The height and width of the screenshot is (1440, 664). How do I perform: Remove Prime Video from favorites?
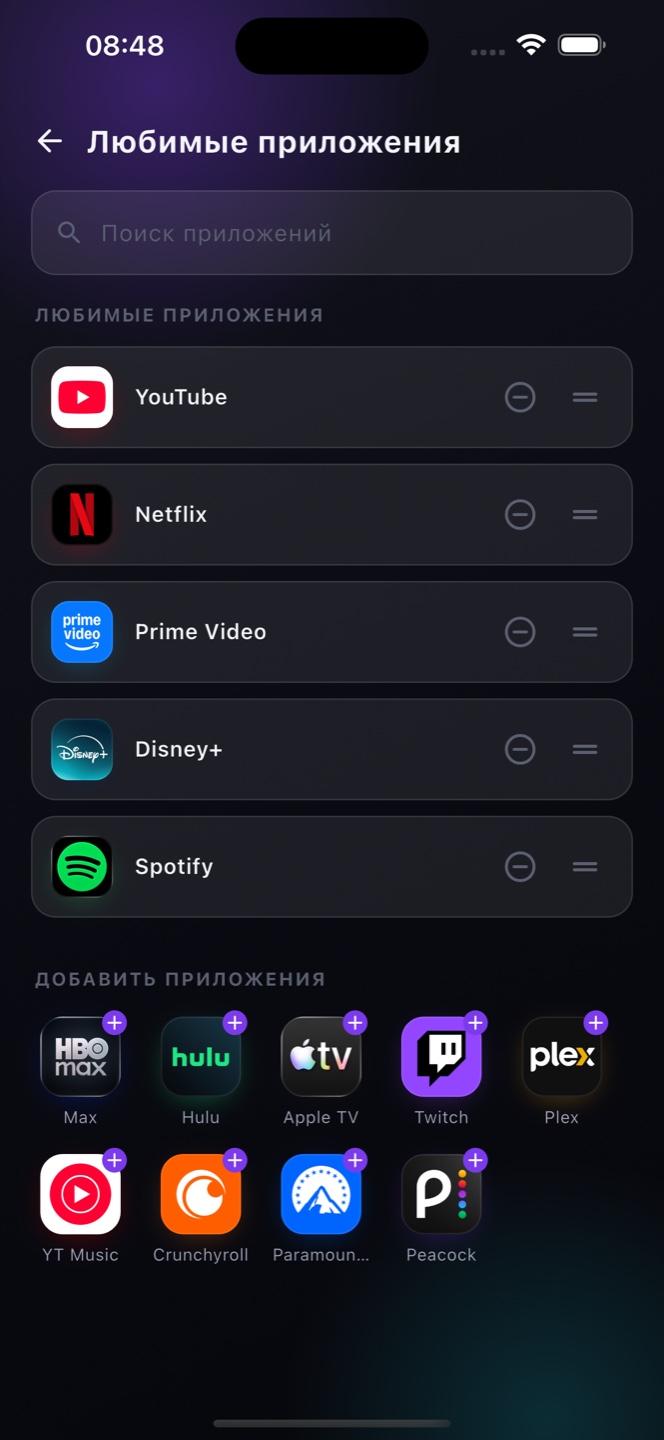tap(520, 632)
